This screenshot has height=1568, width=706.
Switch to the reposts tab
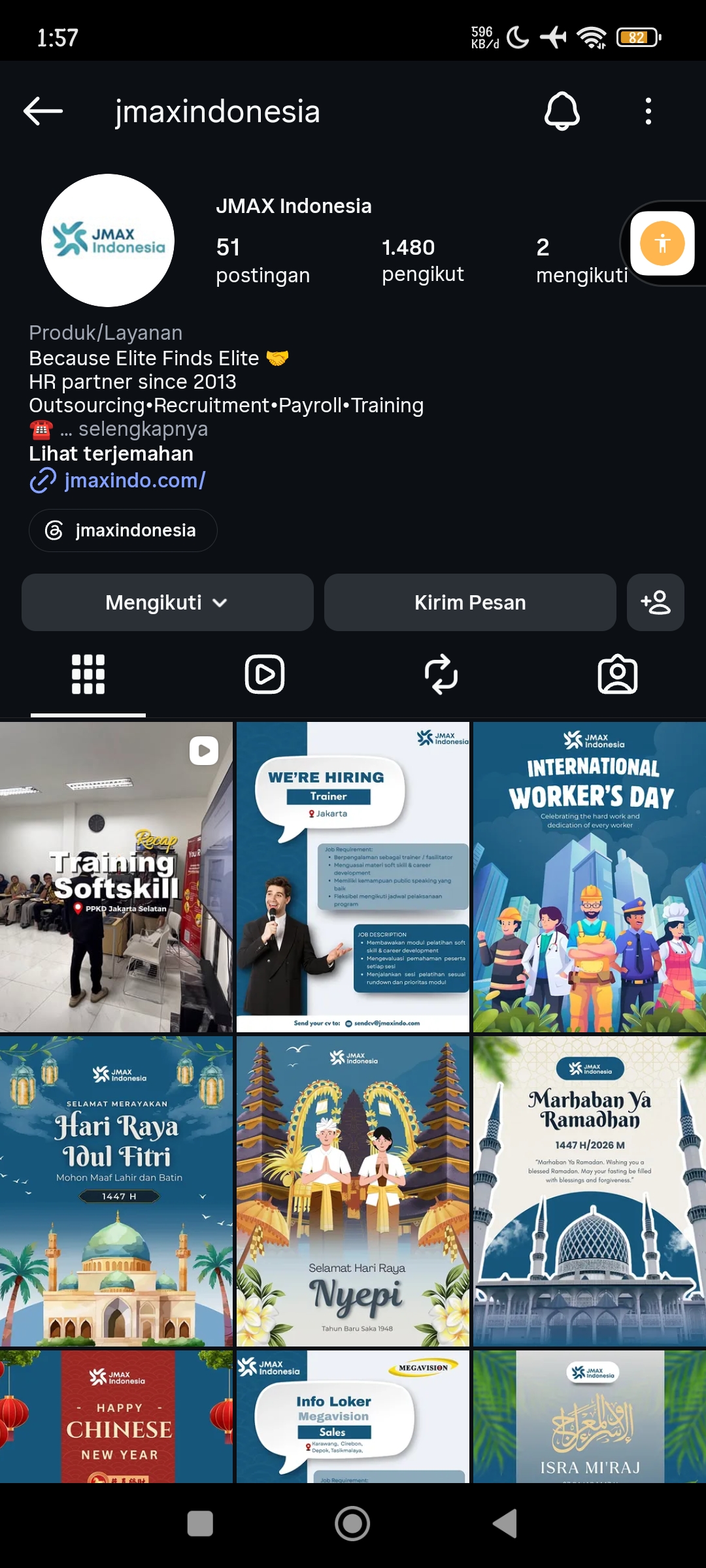(x=441, y=674)
